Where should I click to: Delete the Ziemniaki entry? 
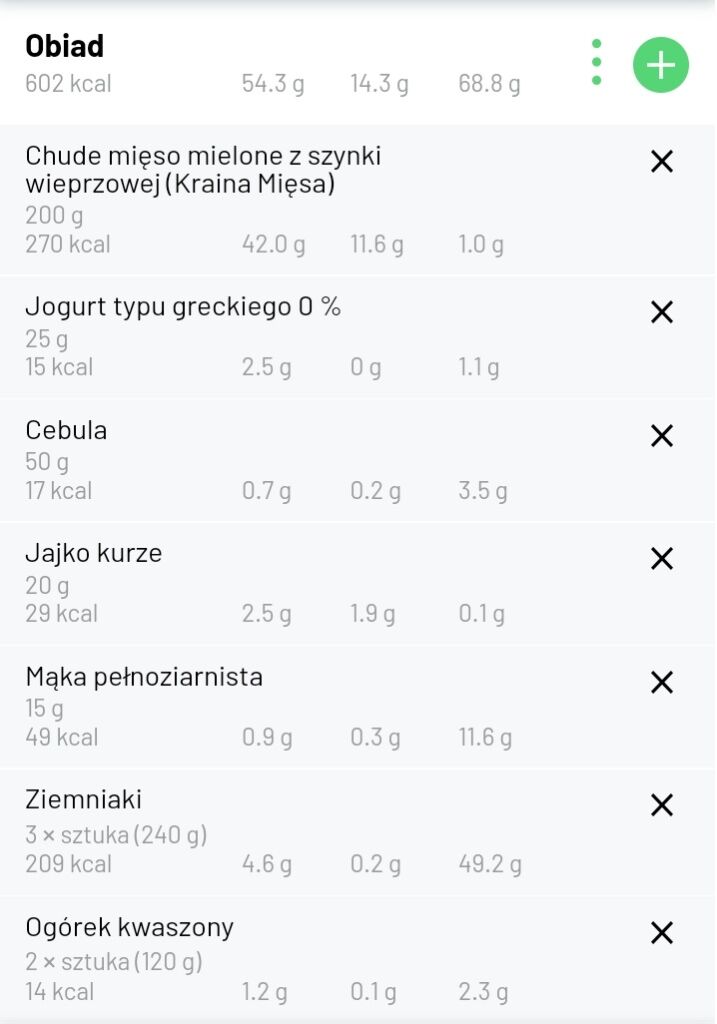coord(662,806)
